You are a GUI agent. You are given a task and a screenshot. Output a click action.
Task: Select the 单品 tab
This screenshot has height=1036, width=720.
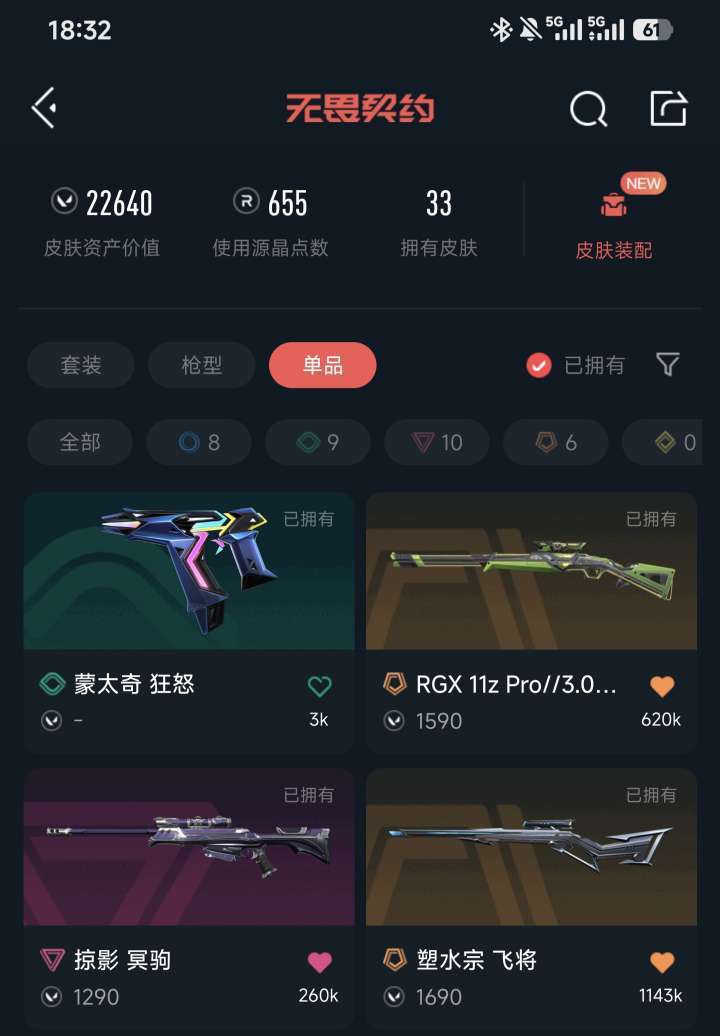[x=322, y=365]
